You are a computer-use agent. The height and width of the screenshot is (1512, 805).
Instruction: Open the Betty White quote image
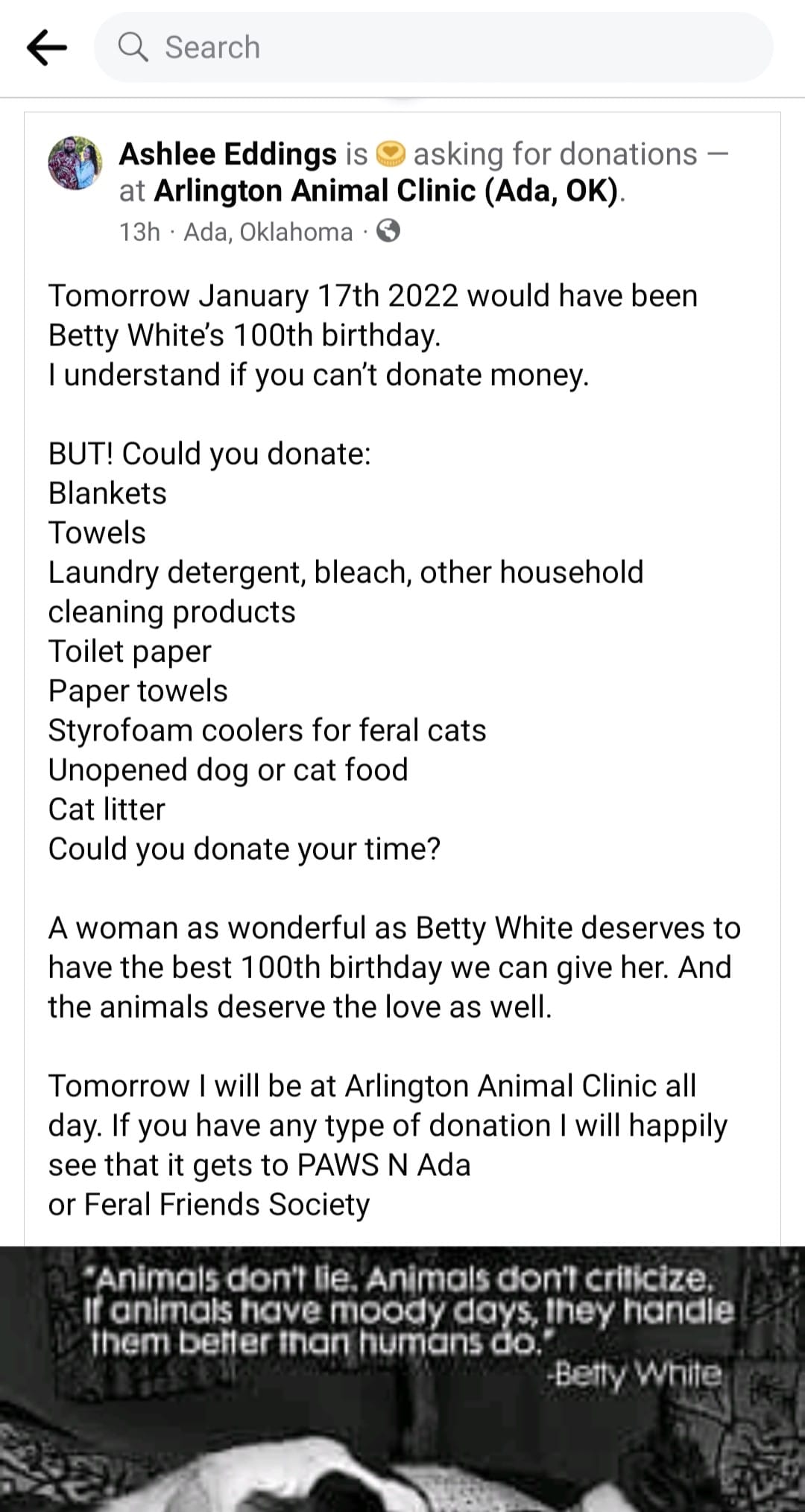(x=402, y=1379)
